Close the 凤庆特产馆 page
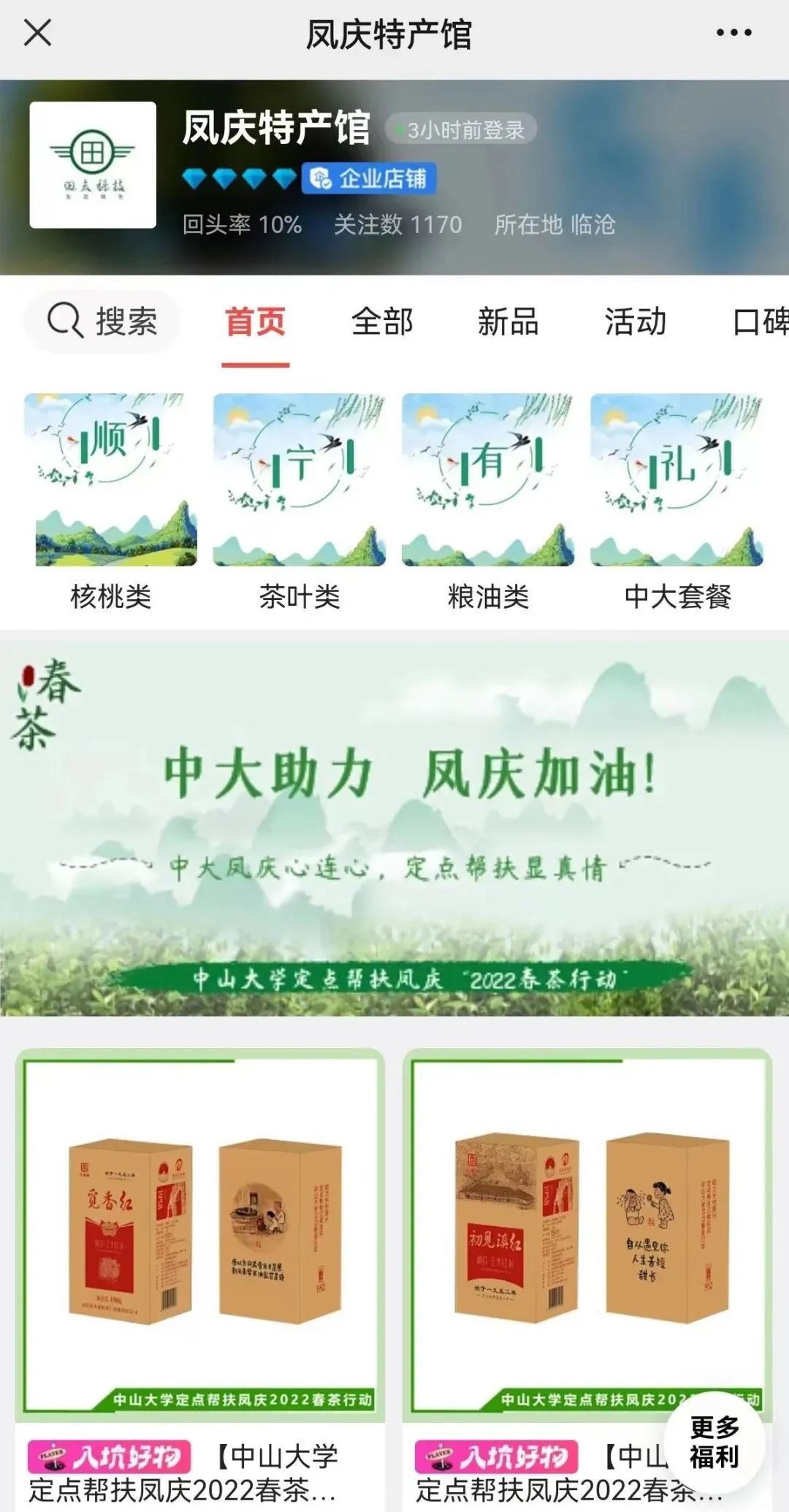 38,33
